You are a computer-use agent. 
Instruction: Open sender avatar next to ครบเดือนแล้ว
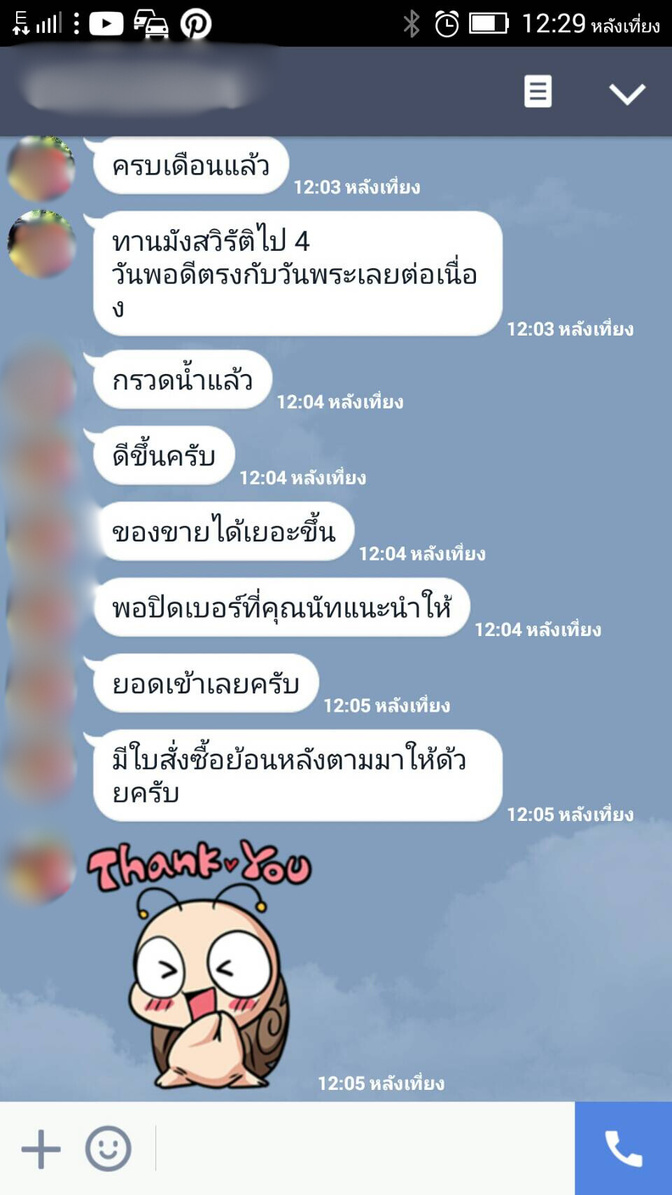[x=41, y=168]
